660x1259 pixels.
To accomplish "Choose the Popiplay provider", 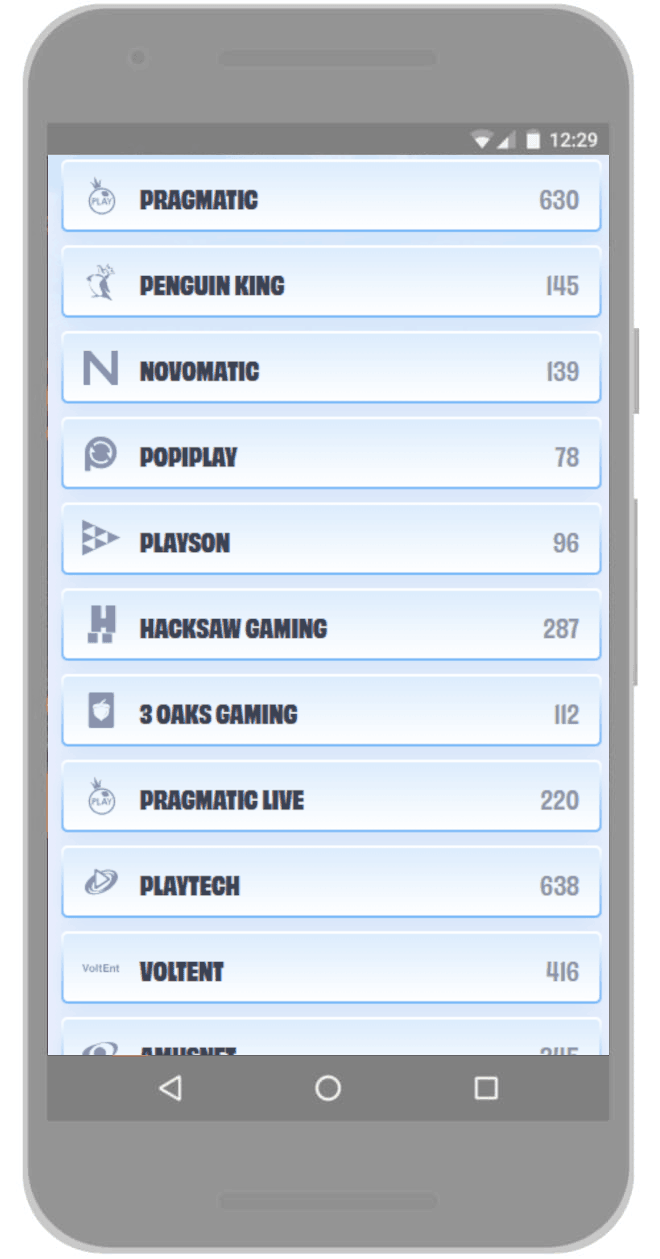I will tap(330, 457).
